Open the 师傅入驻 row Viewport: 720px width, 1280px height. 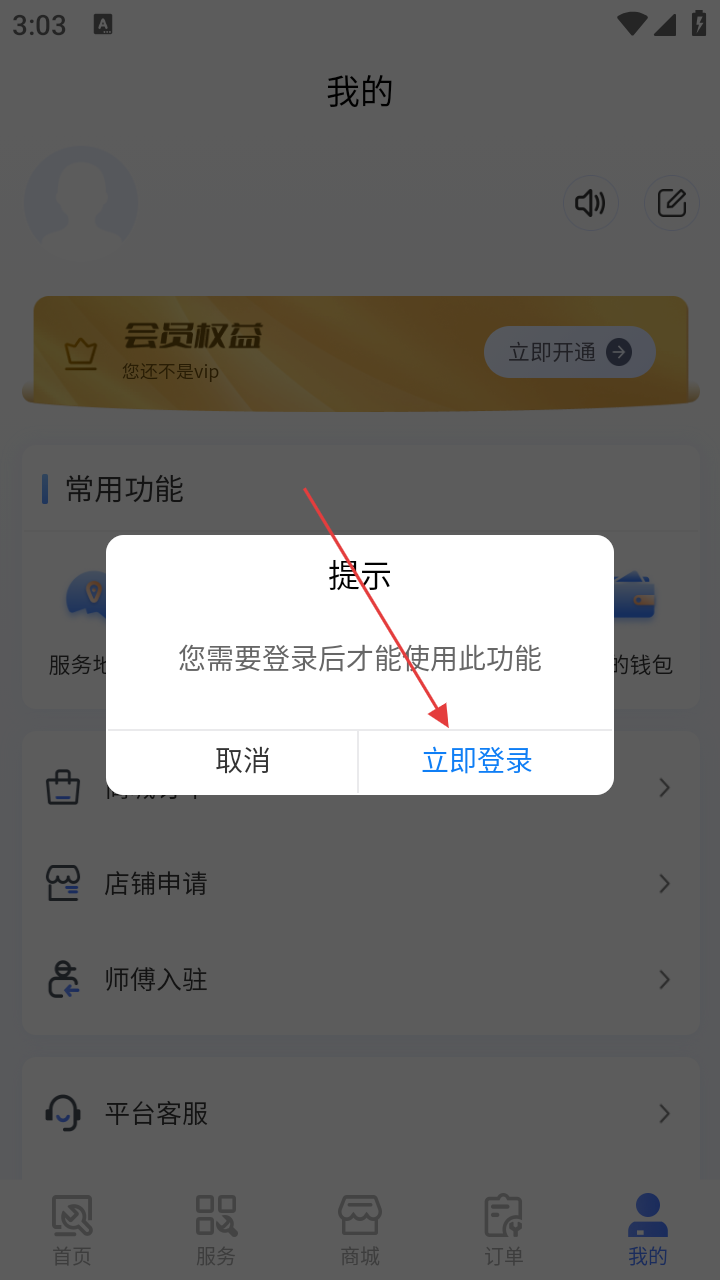coord(360,980)
